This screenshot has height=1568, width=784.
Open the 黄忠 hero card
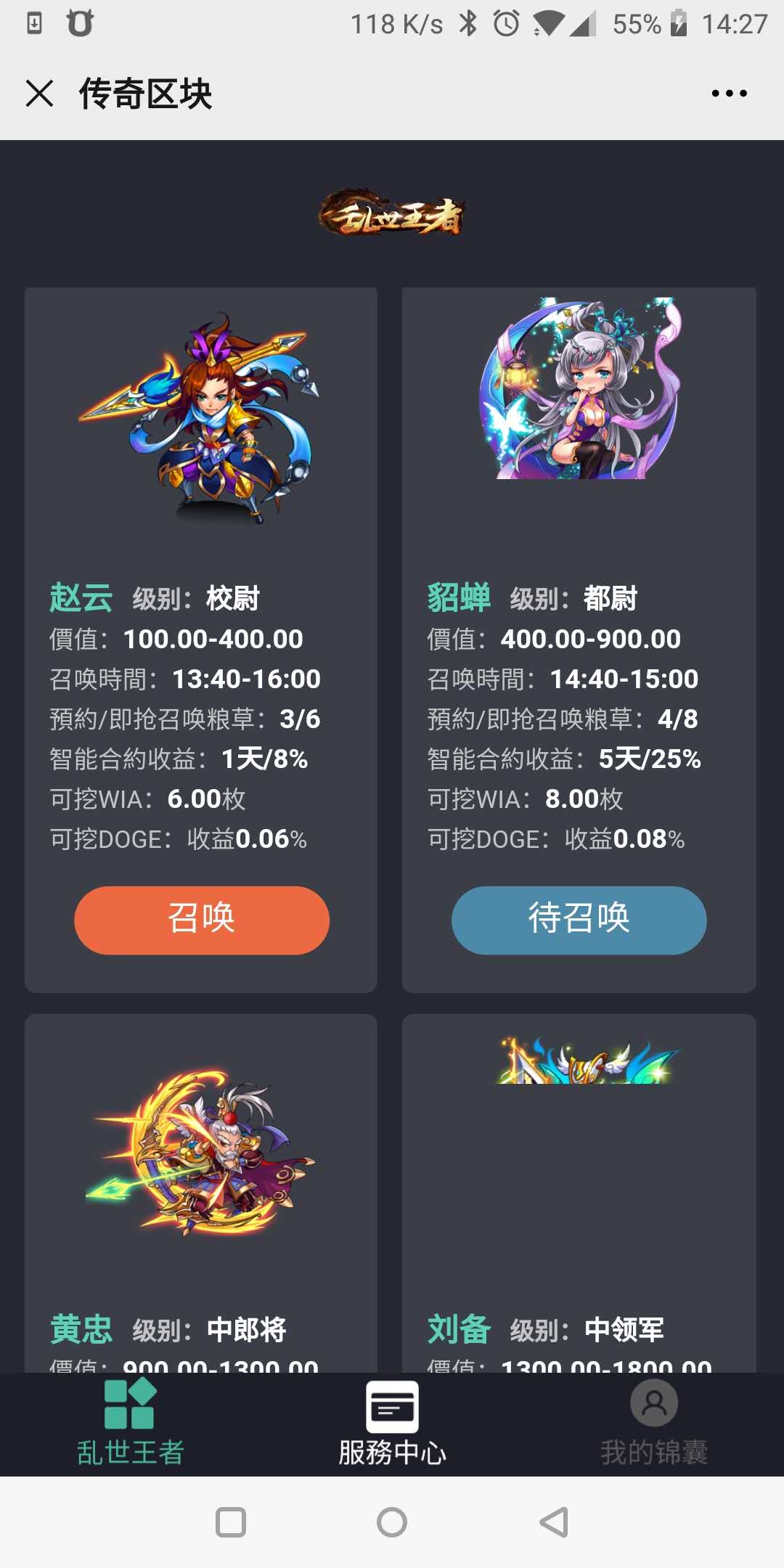point(200,1161)
